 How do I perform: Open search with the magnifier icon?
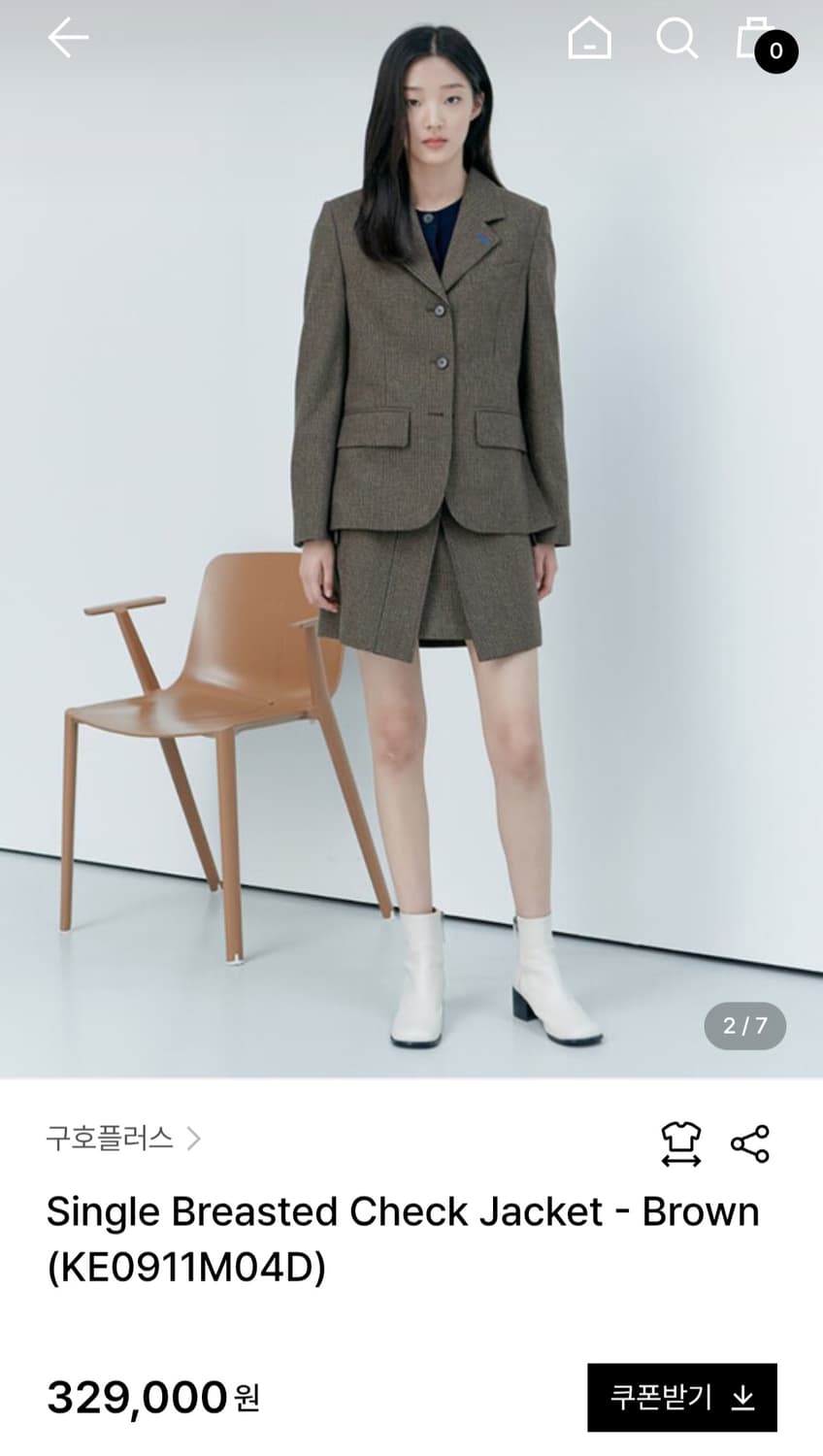click(x=677, y=39)
